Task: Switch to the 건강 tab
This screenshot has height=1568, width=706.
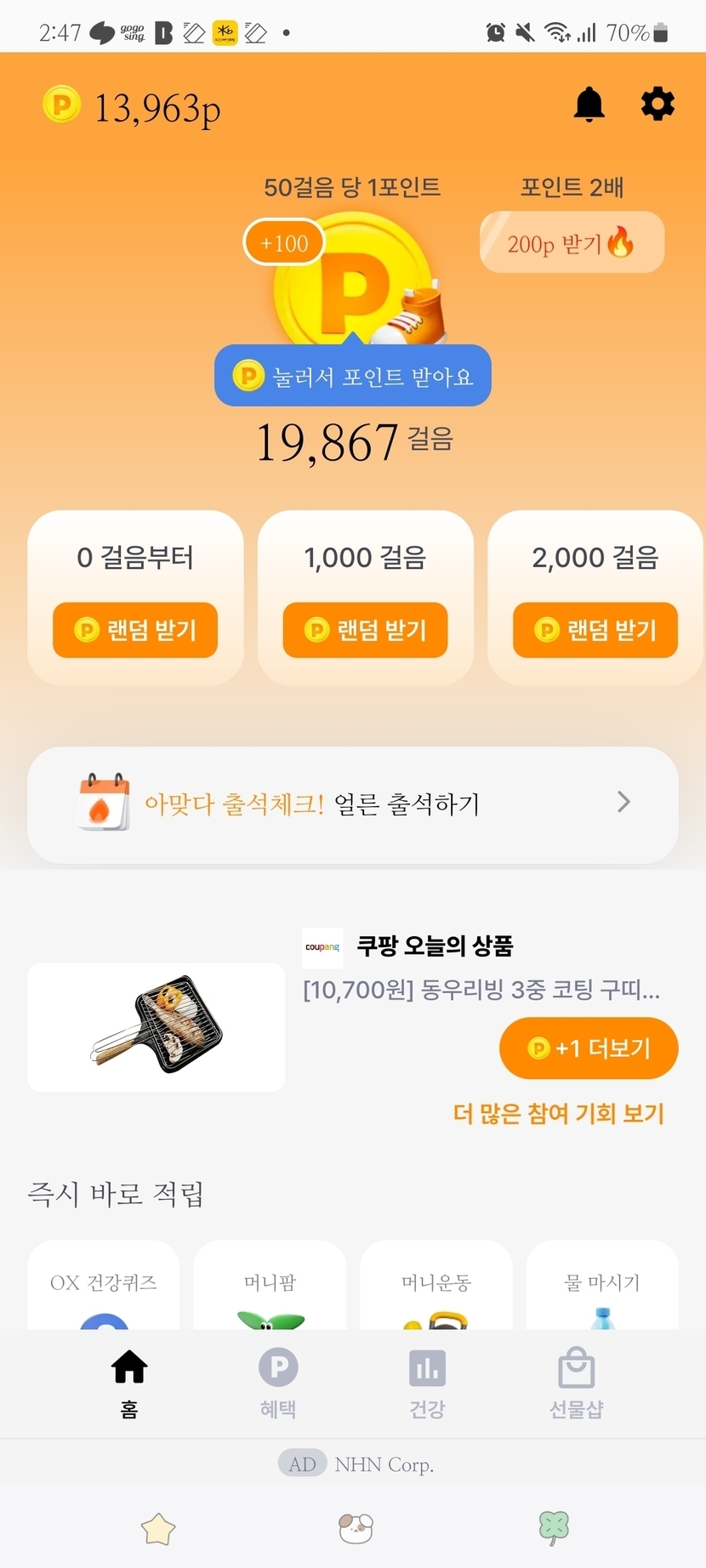Action: 427,1383
